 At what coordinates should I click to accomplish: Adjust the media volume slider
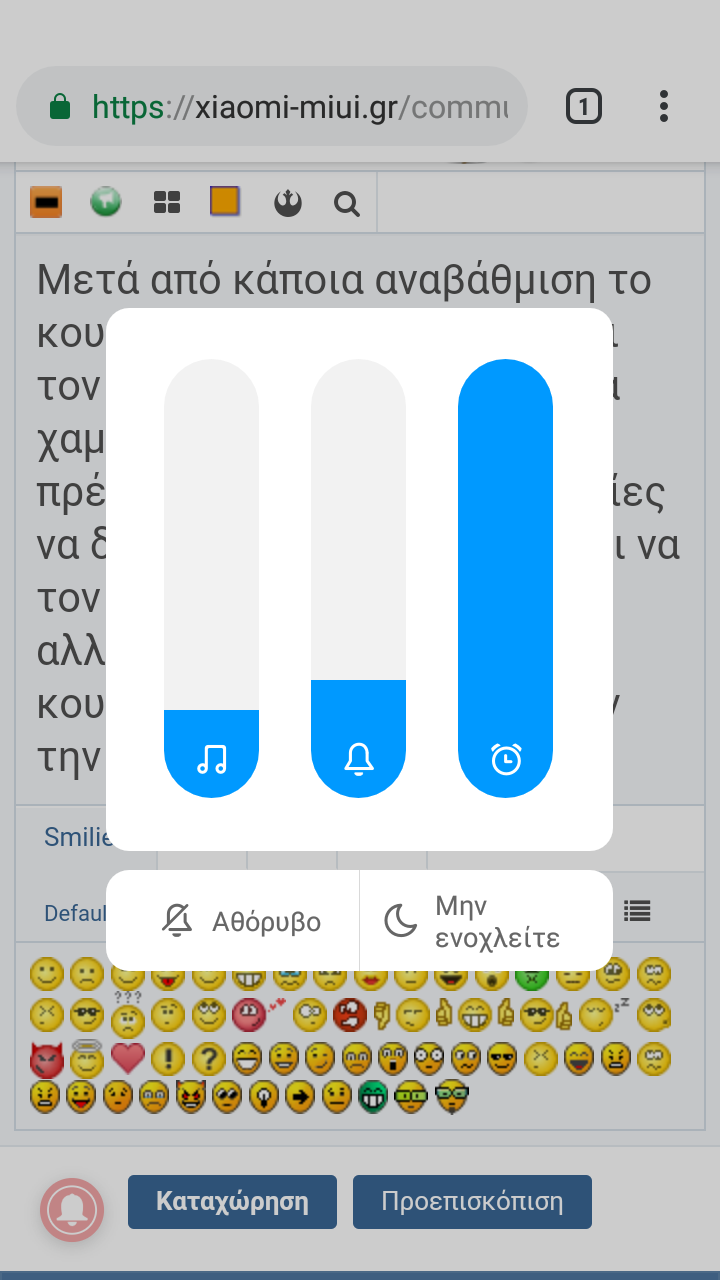click(211, 578)
